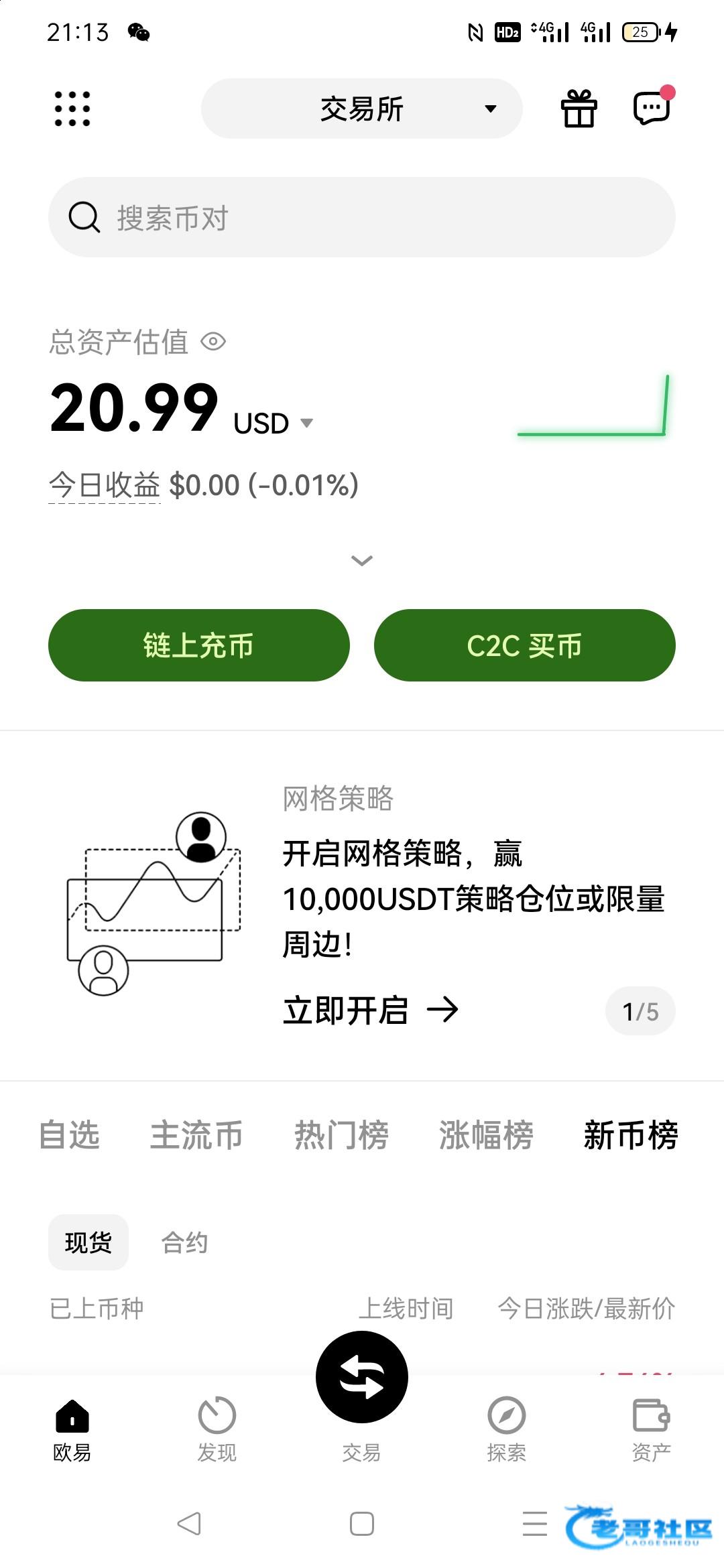Change the USD currency unit

[274, 423]
